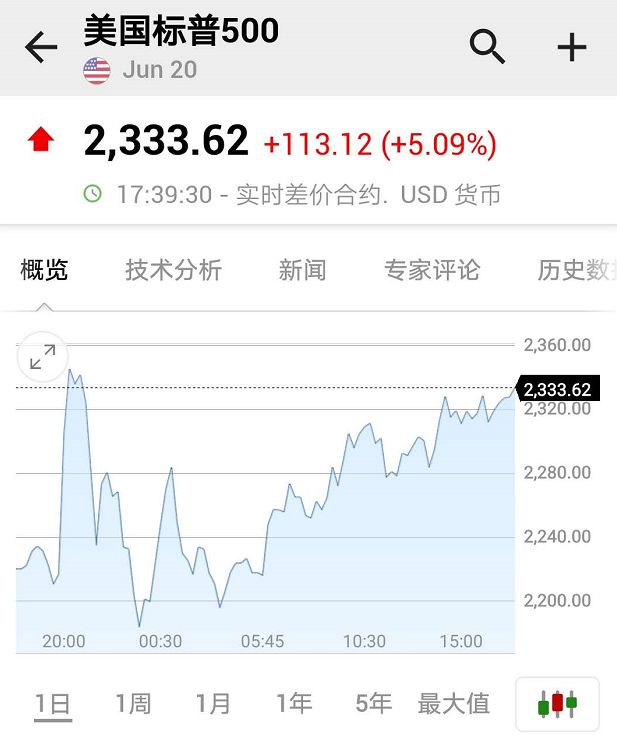
Task: Select the 1日 chart range
Action: pos(53,704)
